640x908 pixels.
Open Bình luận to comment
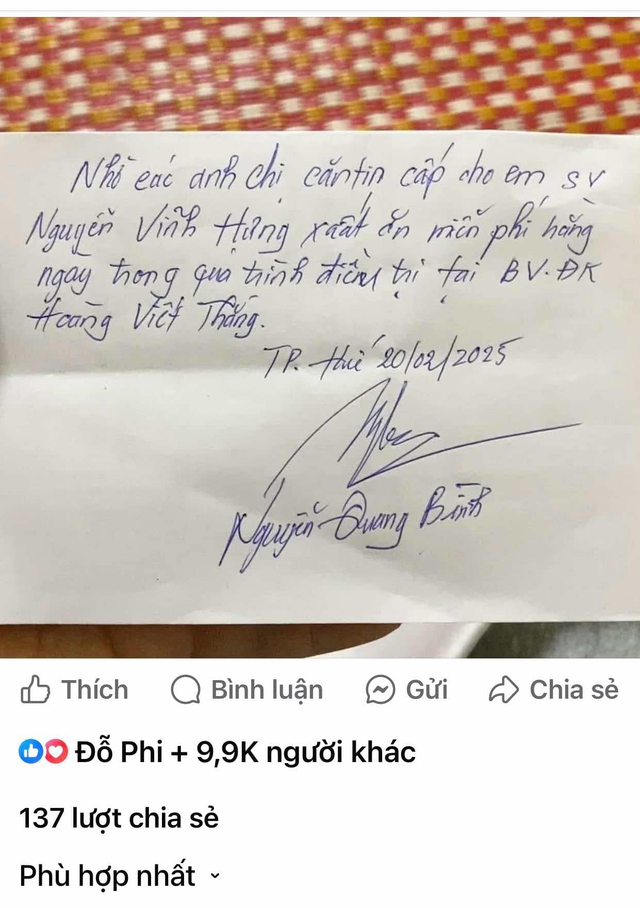click(x=247, y=690)
